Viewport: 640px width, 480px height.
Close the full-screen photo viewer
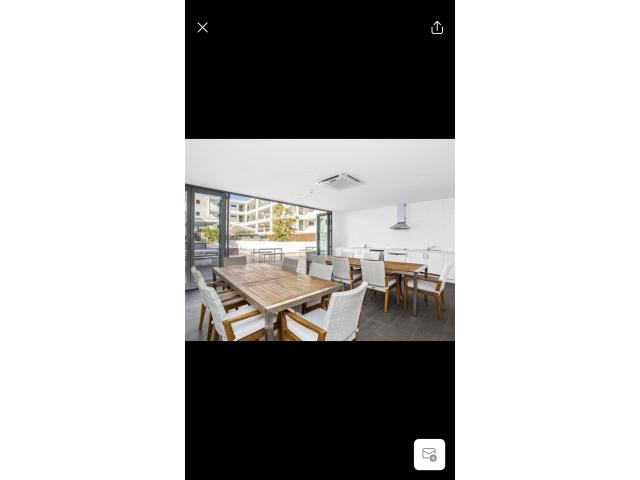tap(203, 28)
